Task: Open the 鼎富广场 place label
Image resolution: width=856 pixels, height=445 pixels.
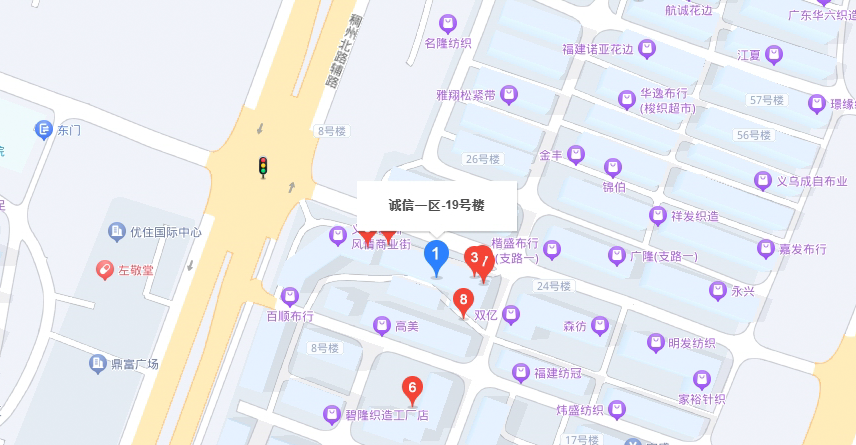Action: point(124,363)
